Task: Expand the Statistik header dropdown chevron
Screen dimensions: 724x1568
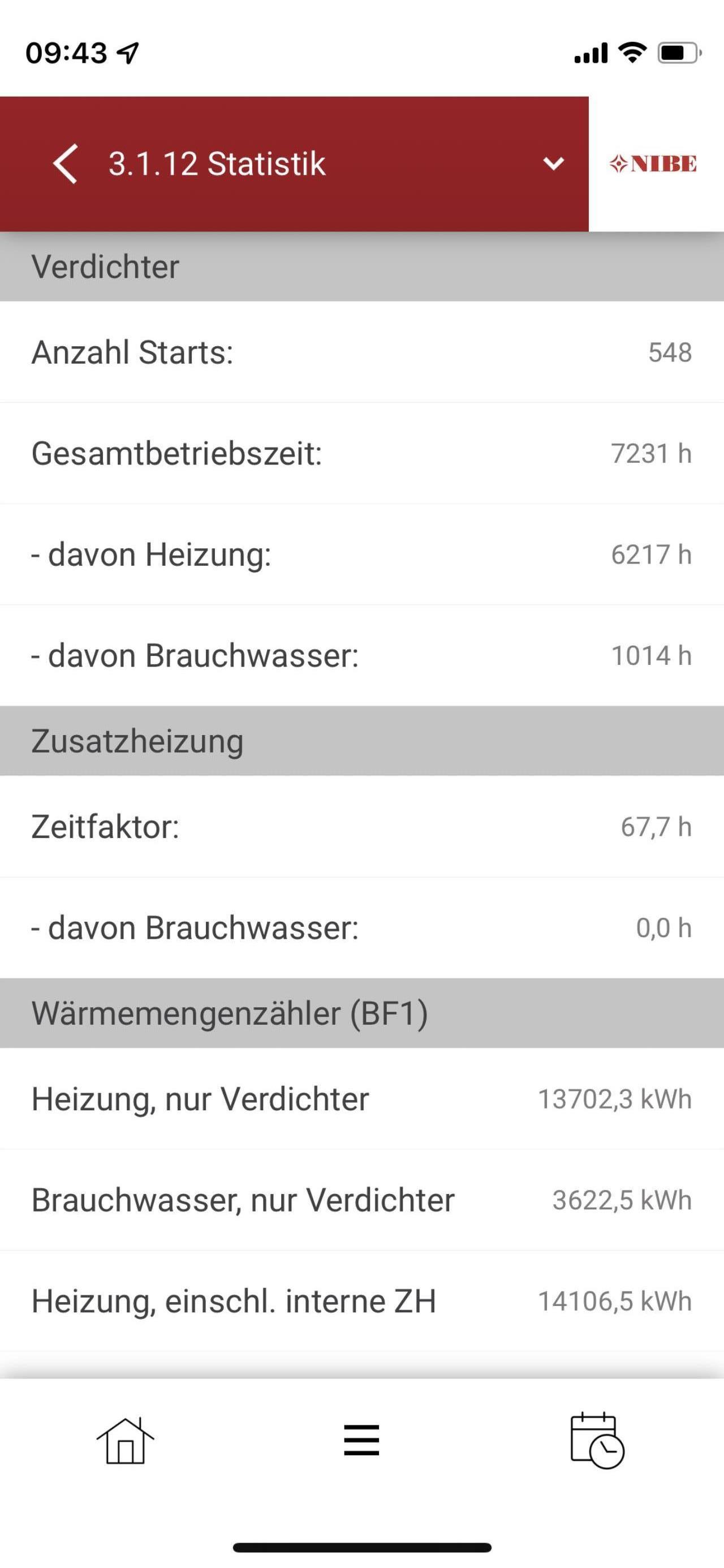Action: point(553,164)
